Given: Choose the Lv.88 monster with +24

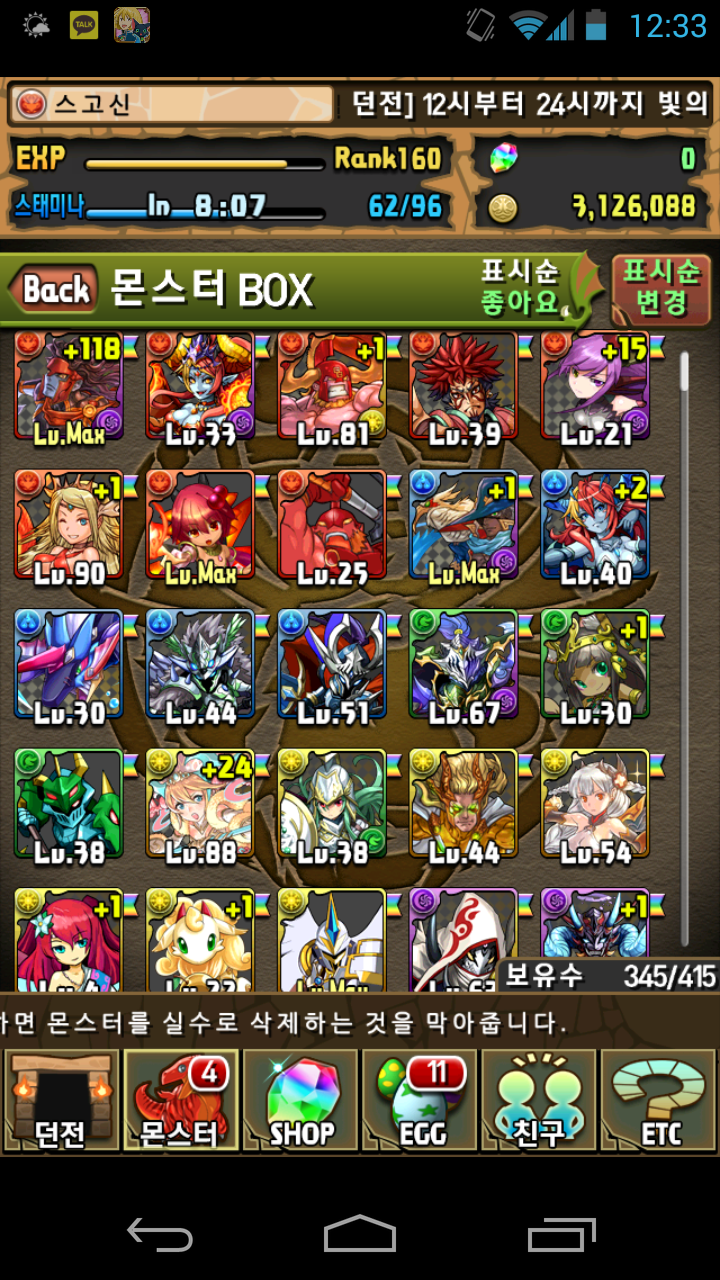Looking at the screenshot, I should click(x=200, y=806).
